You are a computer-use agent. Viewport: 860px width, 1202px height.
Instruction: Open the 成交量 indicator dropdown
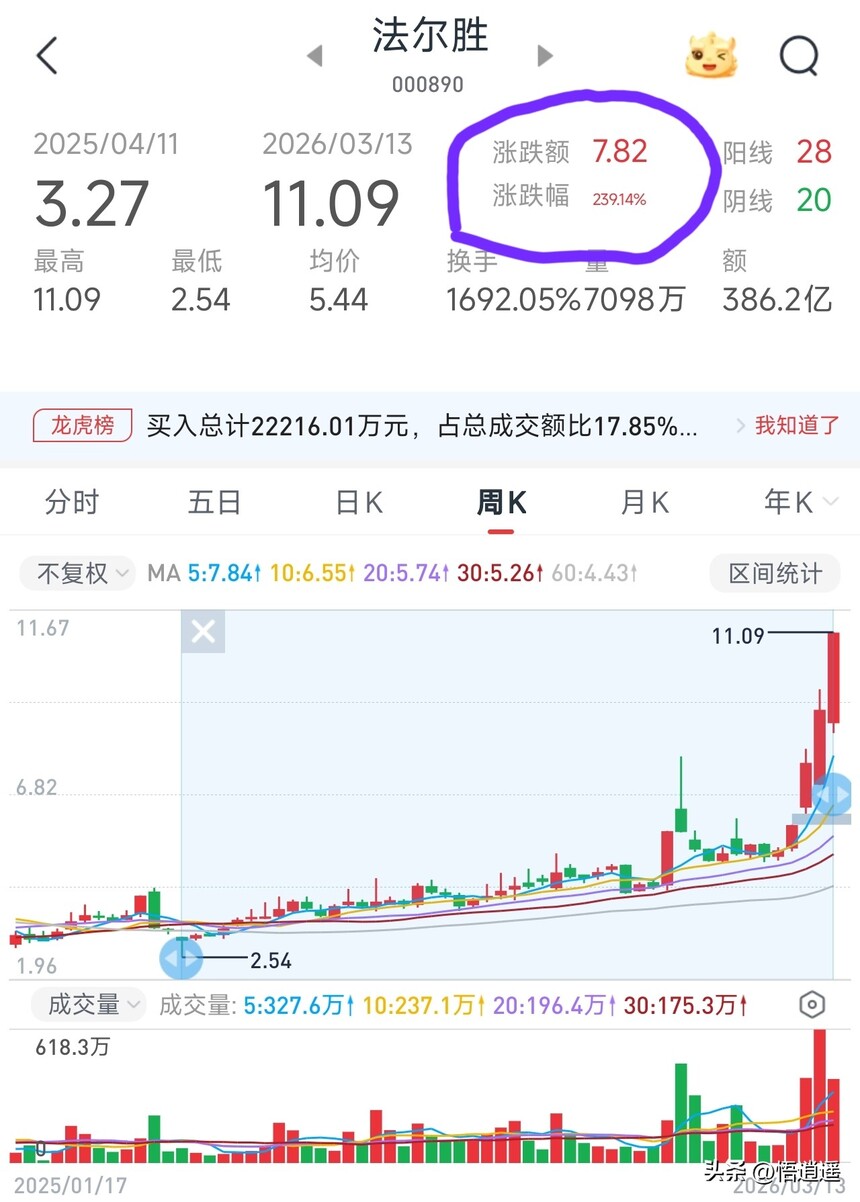pyautogui.click(x=88, y=1004)
